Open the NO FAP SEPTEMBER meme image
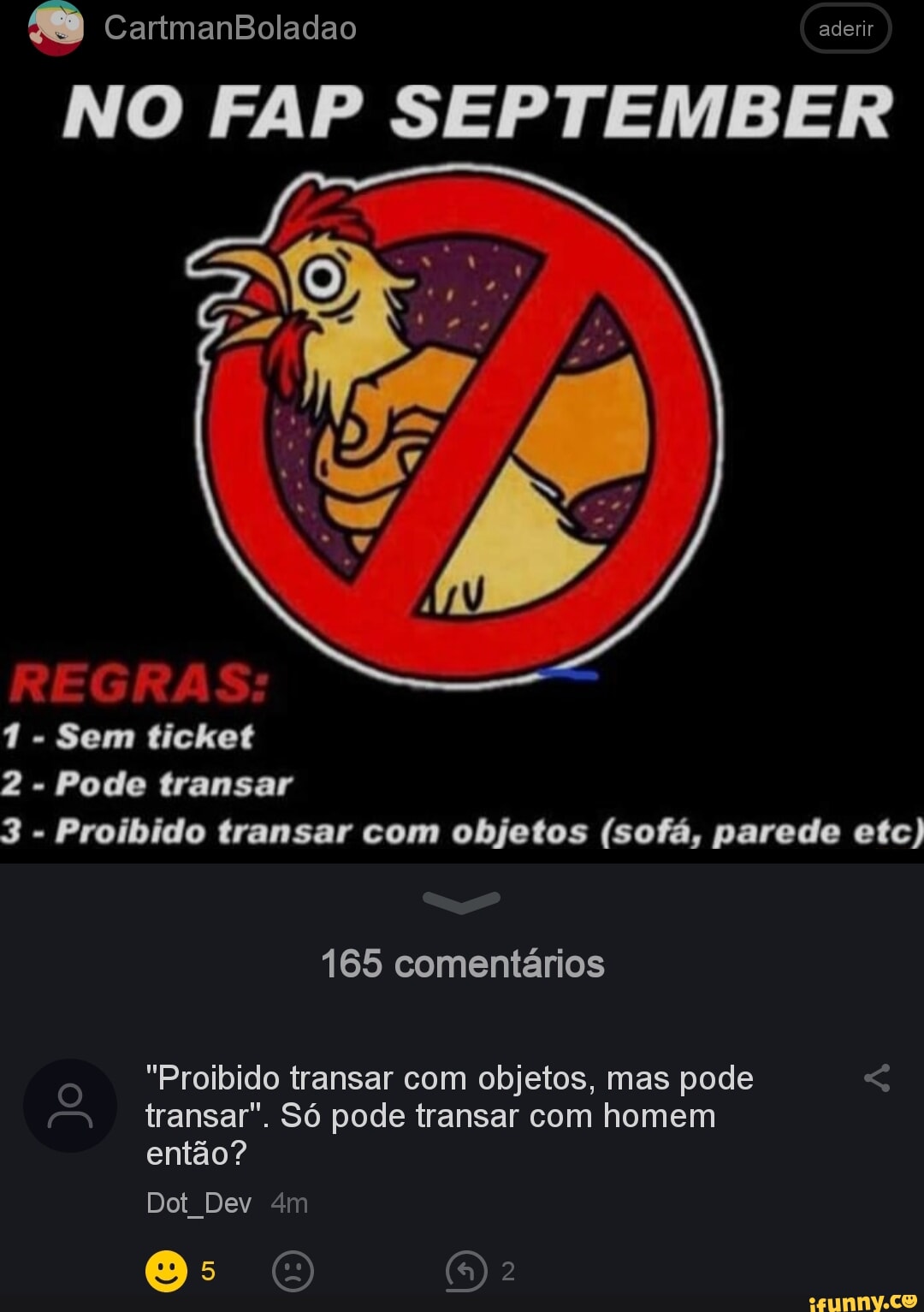The width and height of the screenshot is (924, 1312). (x=462, y=428)
